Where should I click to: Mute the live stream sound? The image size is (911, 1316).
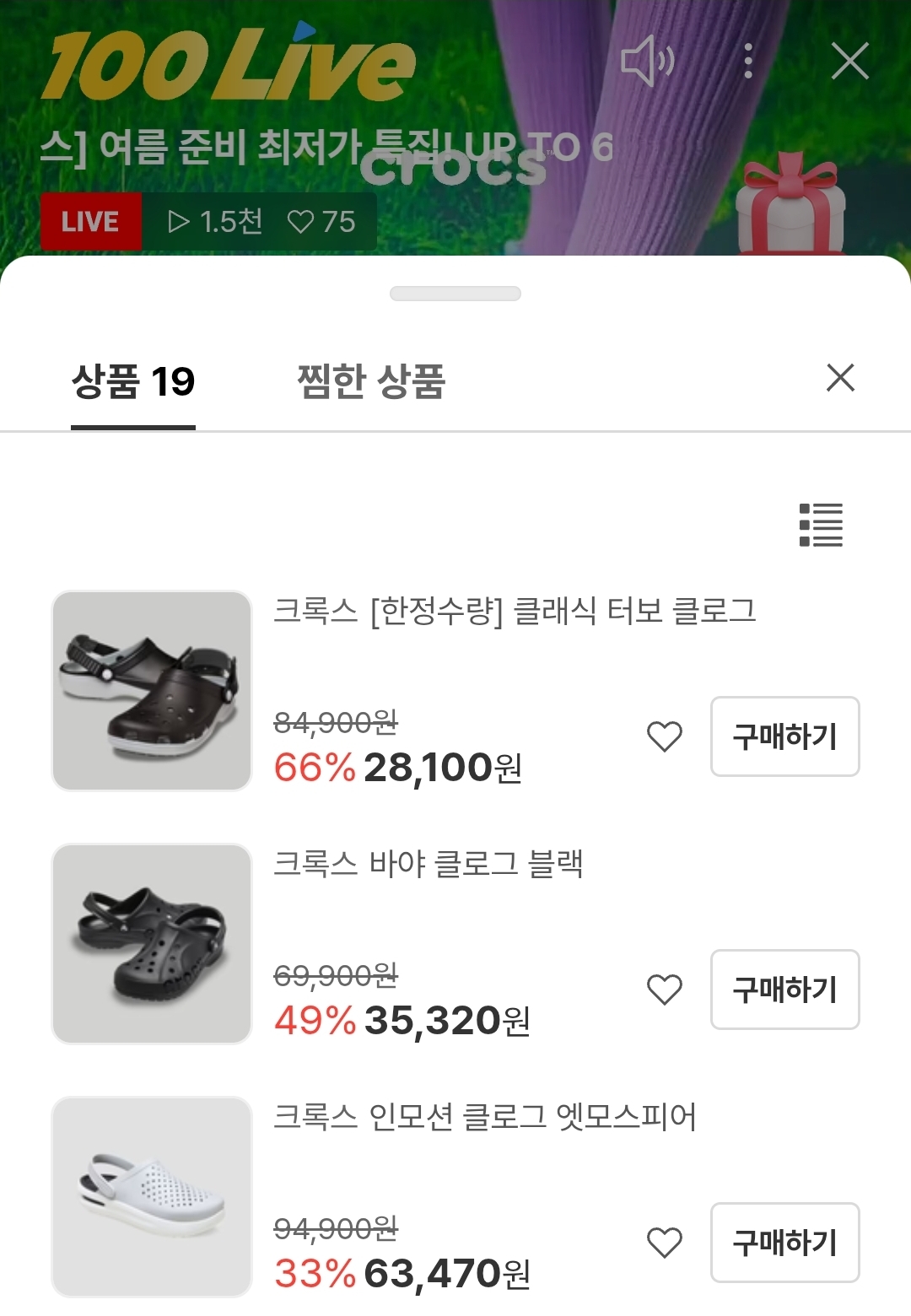point(647,62)
